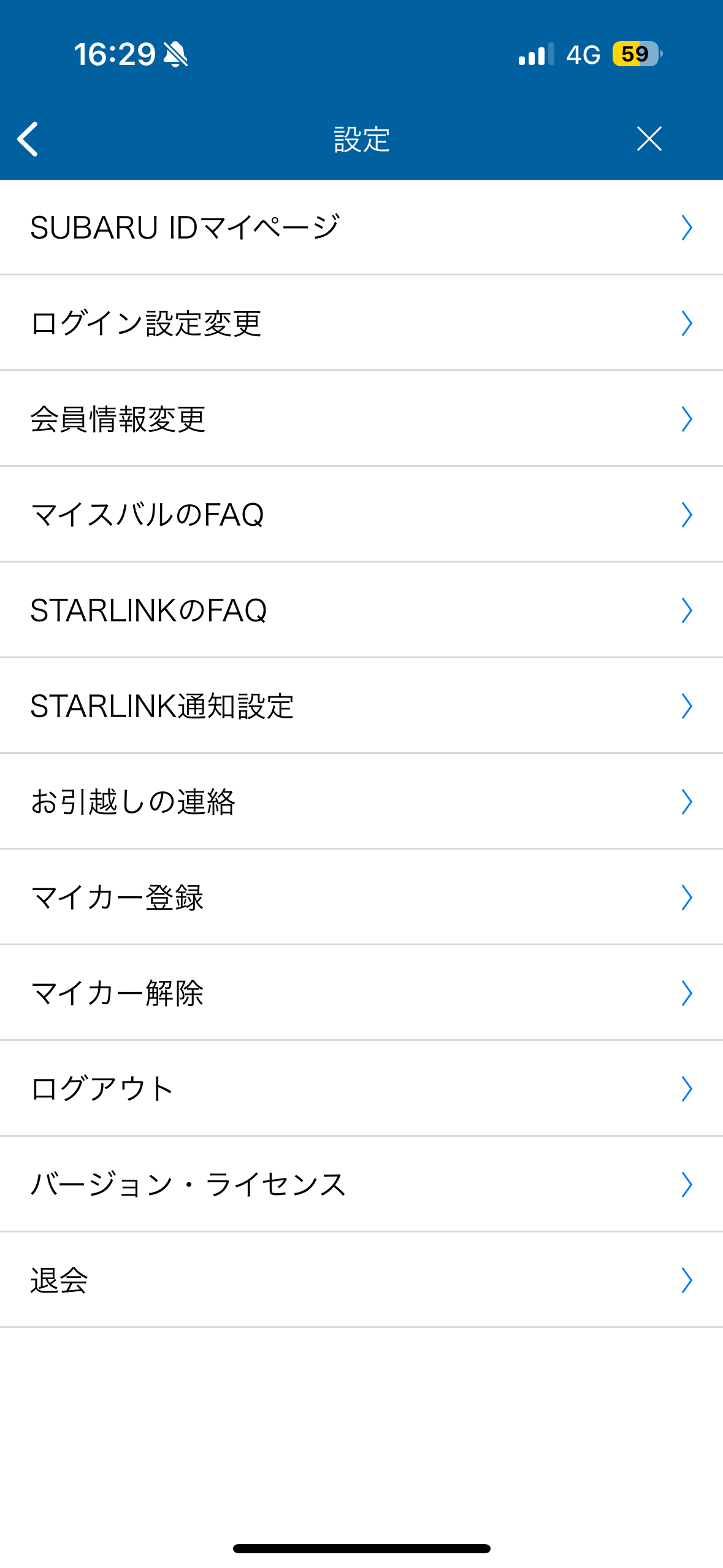Viewport: 723px width, 1568px height.
Task: Tap ログアウト to sign out
Action: (x=361, y=1089)
